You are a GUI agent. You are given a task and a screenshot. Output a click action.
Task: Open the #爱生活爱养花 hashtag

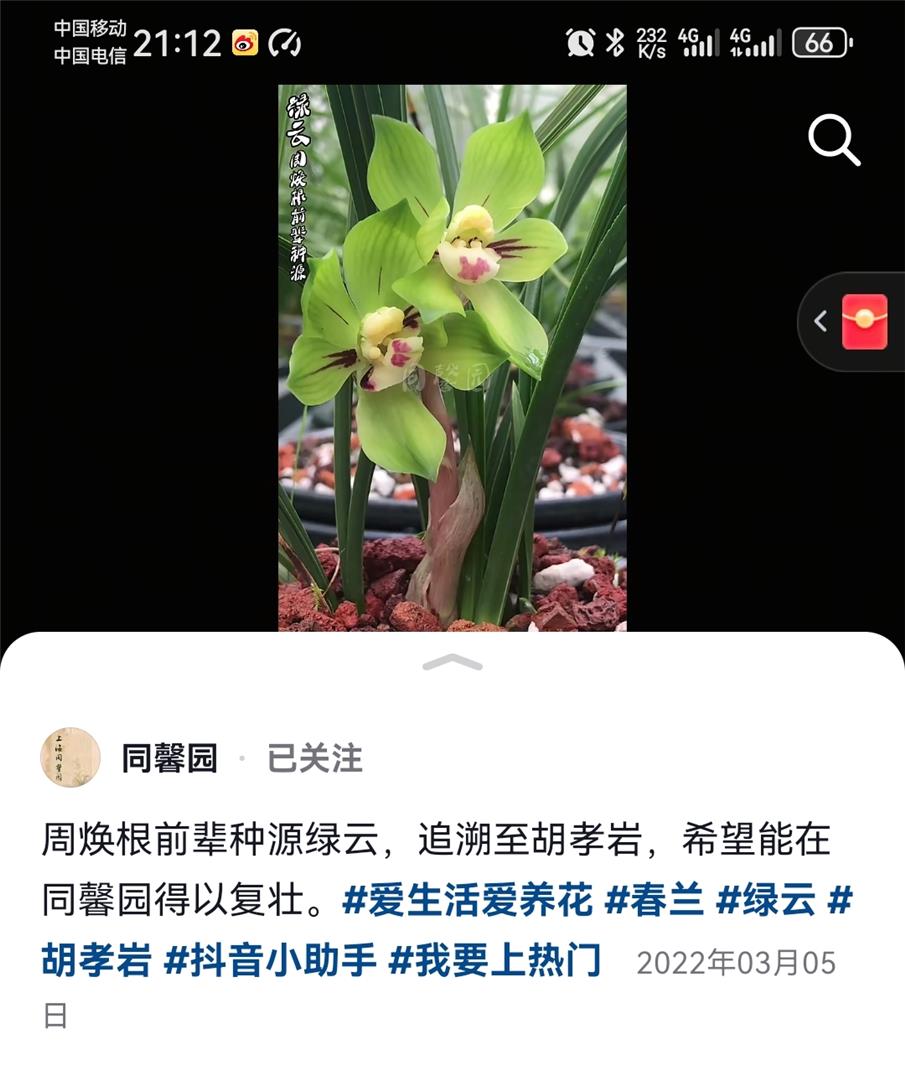467,900
